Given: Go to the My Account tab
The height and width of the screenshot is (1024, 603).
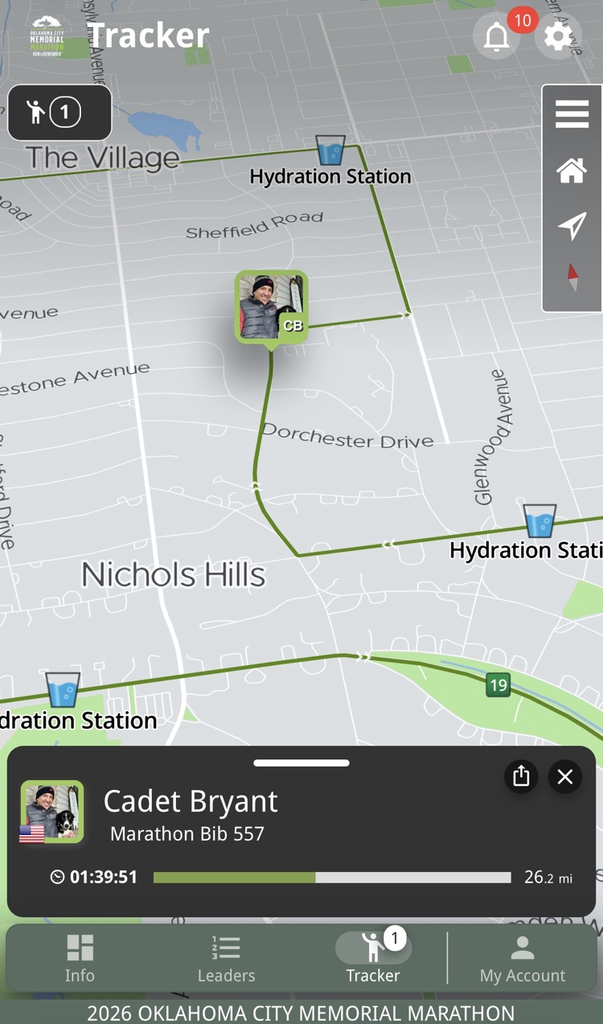Looking at the screenshot, I should (522, 958).
